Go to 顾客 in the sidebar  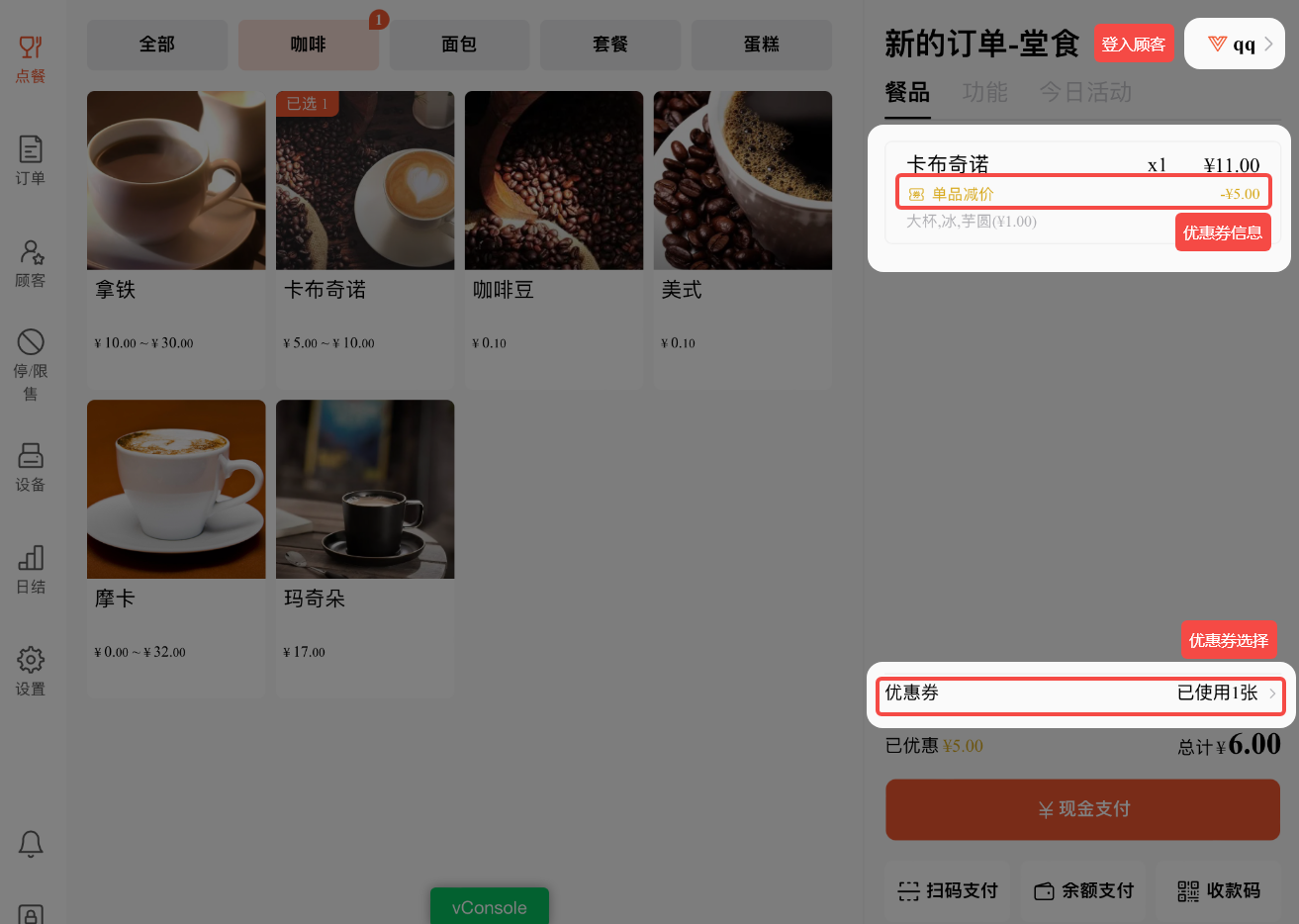coord(31,263)
